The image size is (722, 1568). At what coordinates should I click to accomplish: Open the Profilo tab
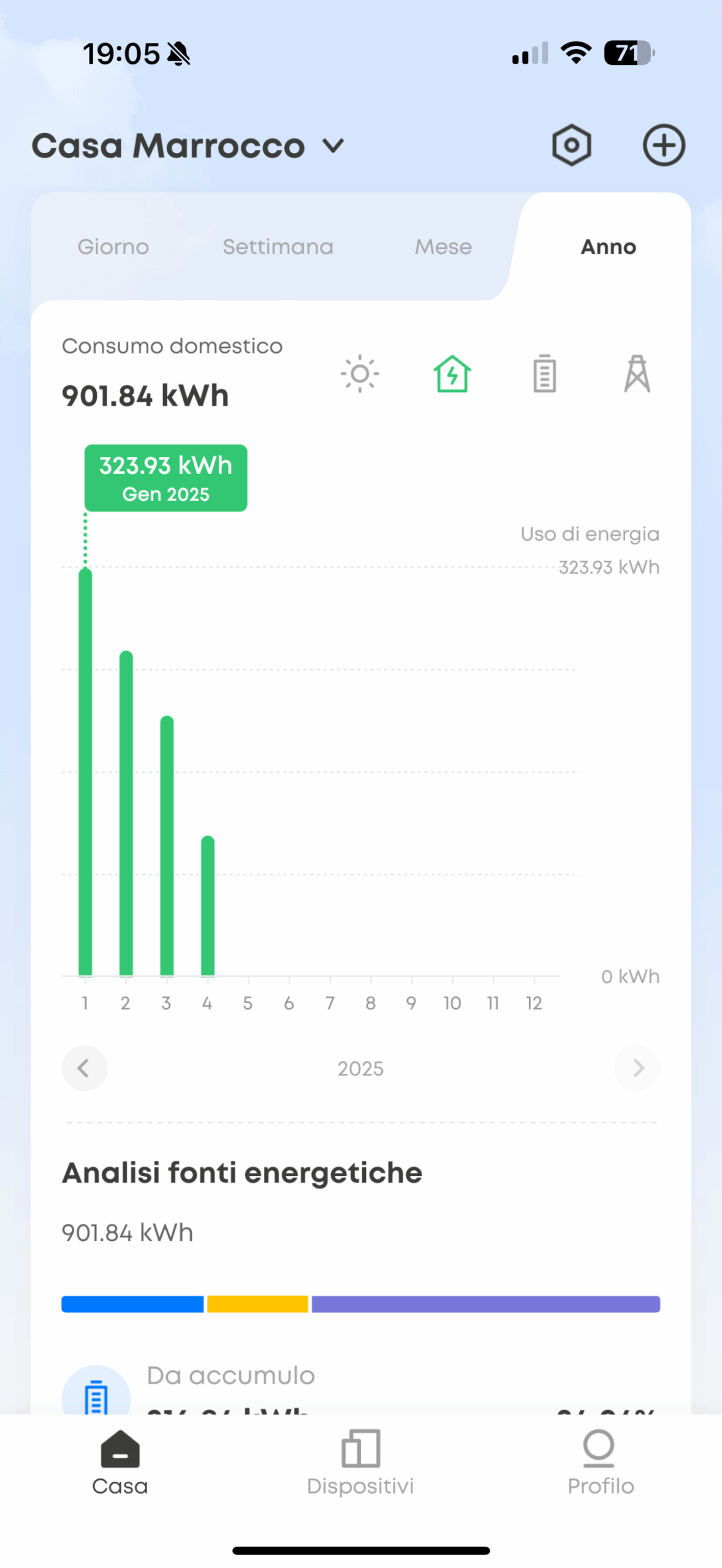coord(600,1464)
